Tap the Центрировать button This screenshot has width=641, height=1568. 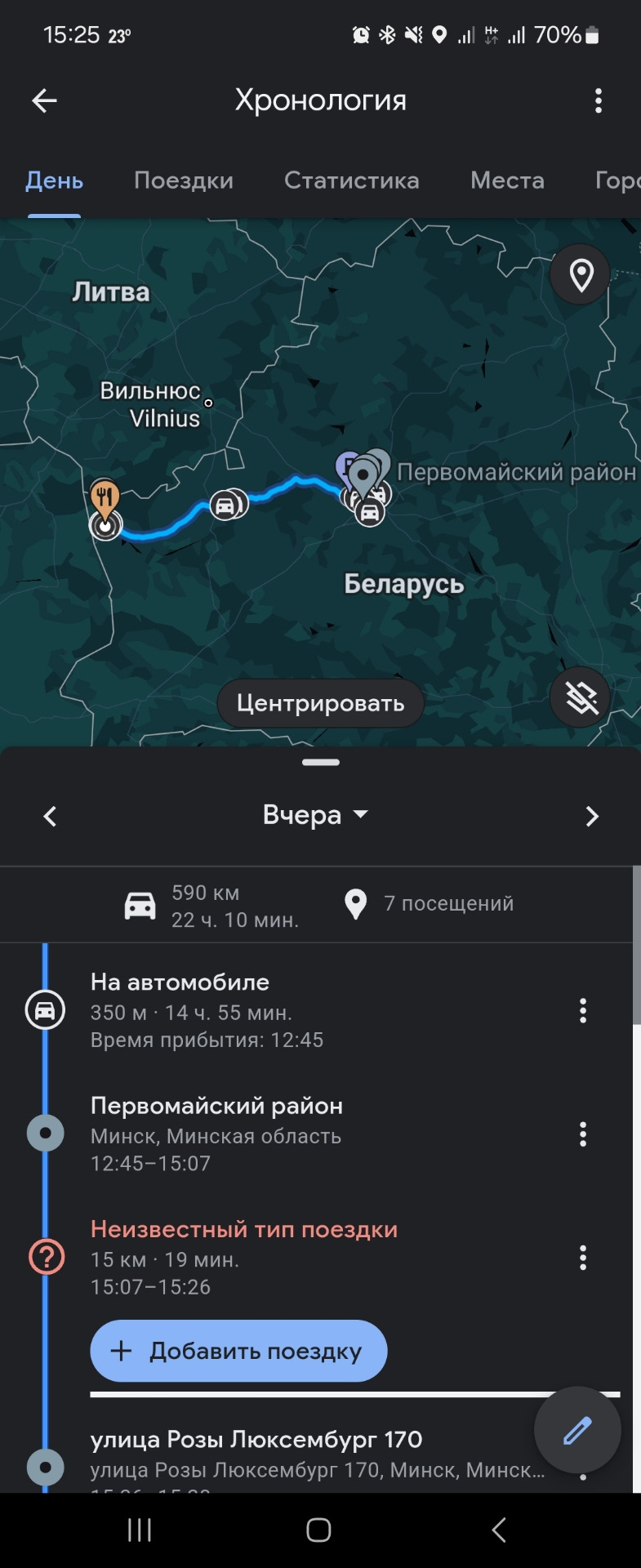pyautogui.click(x=320, y=703)
